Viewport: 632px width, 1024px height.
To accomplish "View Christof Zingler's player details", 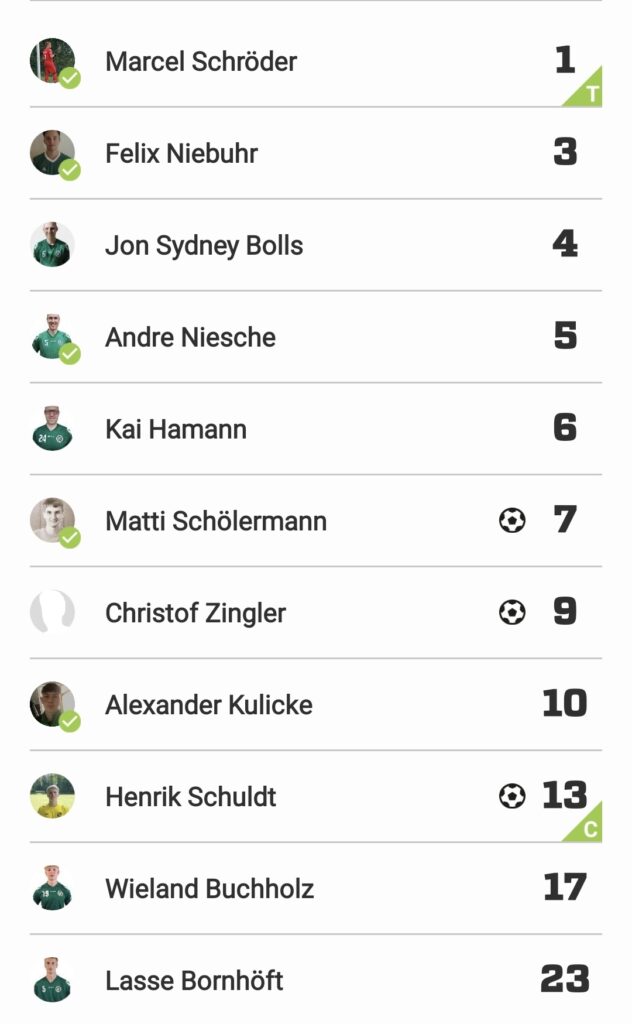I will pyautogui.click(x=316, y=613).
